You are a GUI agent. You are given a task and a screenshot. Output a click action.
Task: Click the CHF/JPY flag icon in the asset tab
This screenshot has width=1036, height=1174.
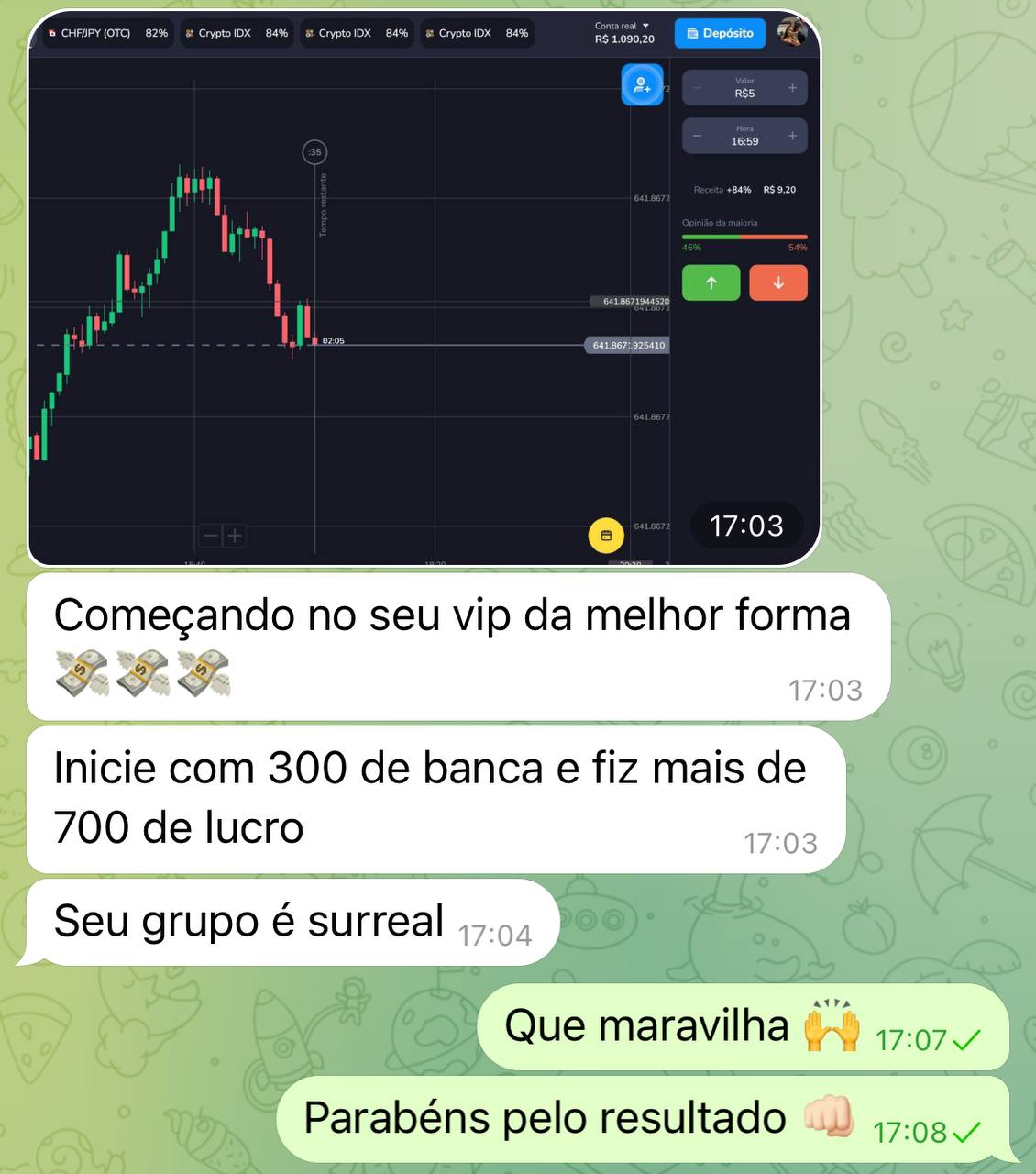(x=51, y=33)
